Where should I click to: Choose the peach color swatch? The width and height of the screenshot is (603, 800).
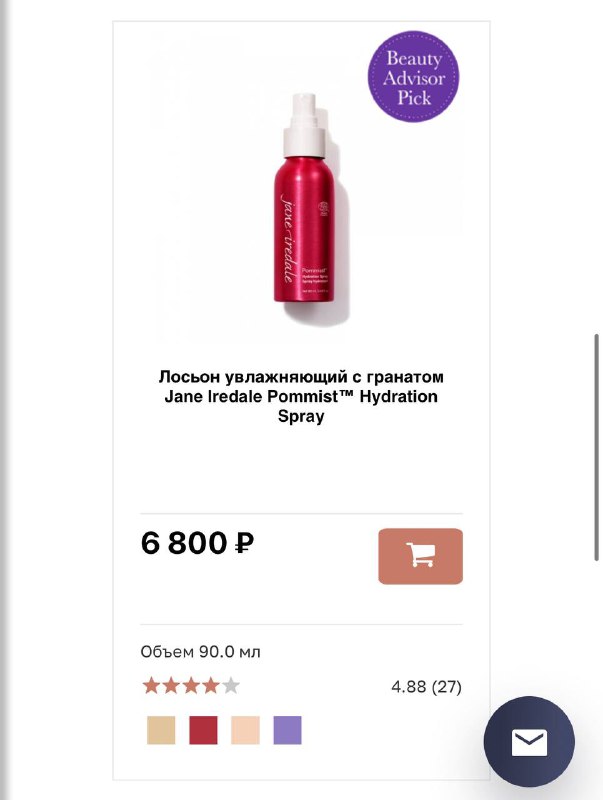click(x=245, y=730)
